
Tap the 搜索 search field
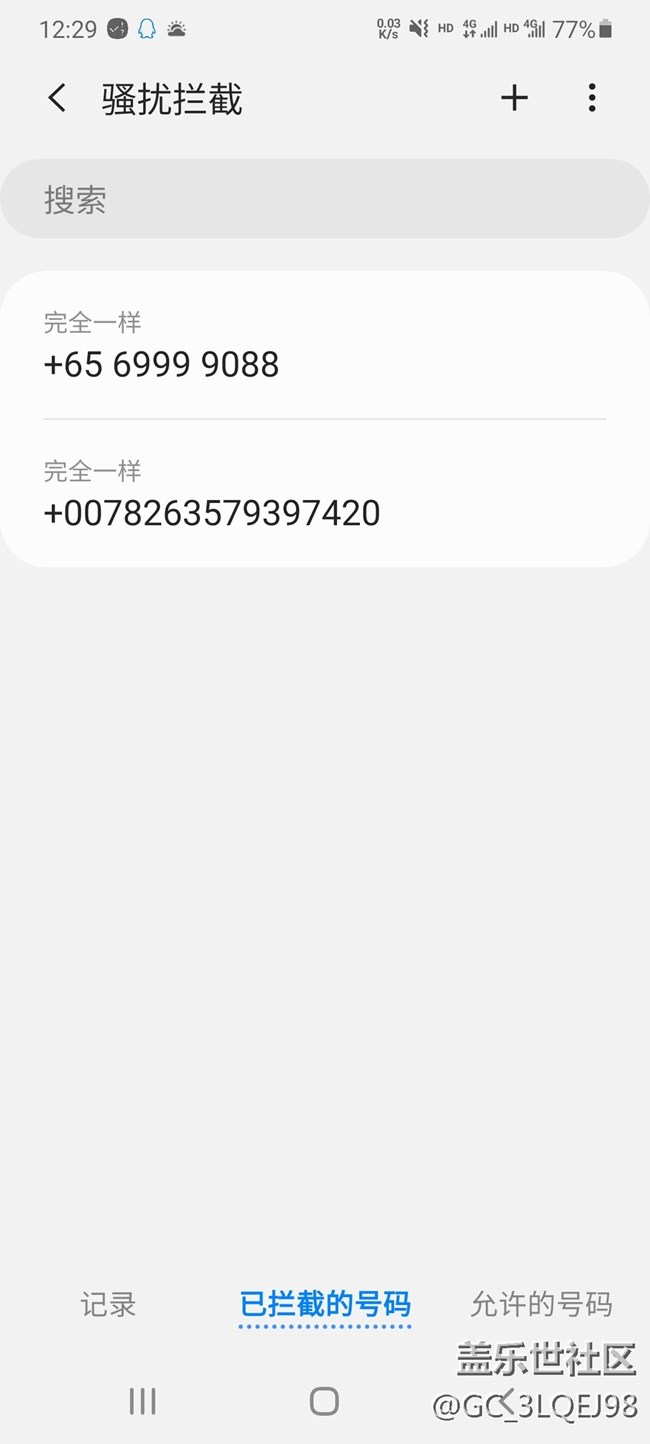coord(325,200)
